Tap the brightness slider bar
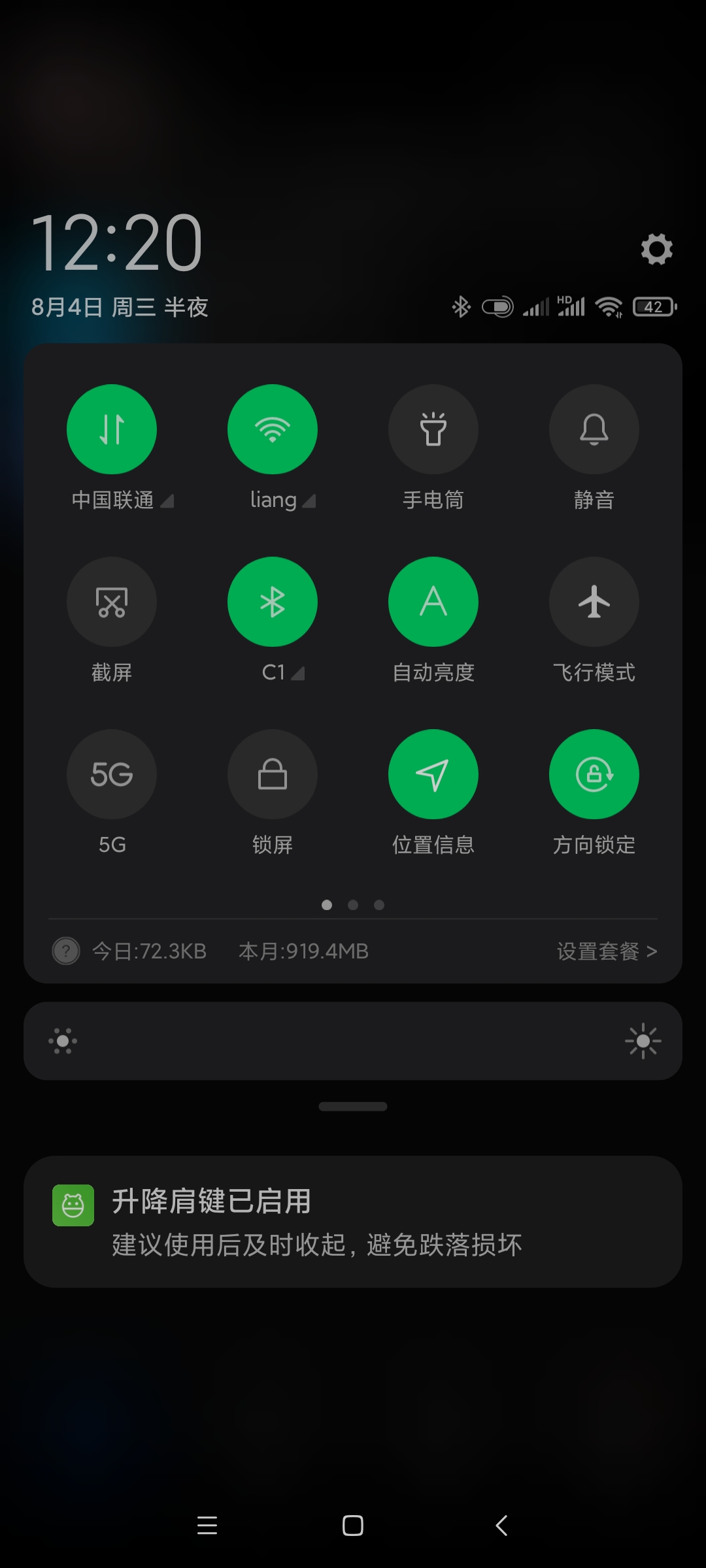Viewport: 706px width, 1568px height. (x=353, y=1041)
